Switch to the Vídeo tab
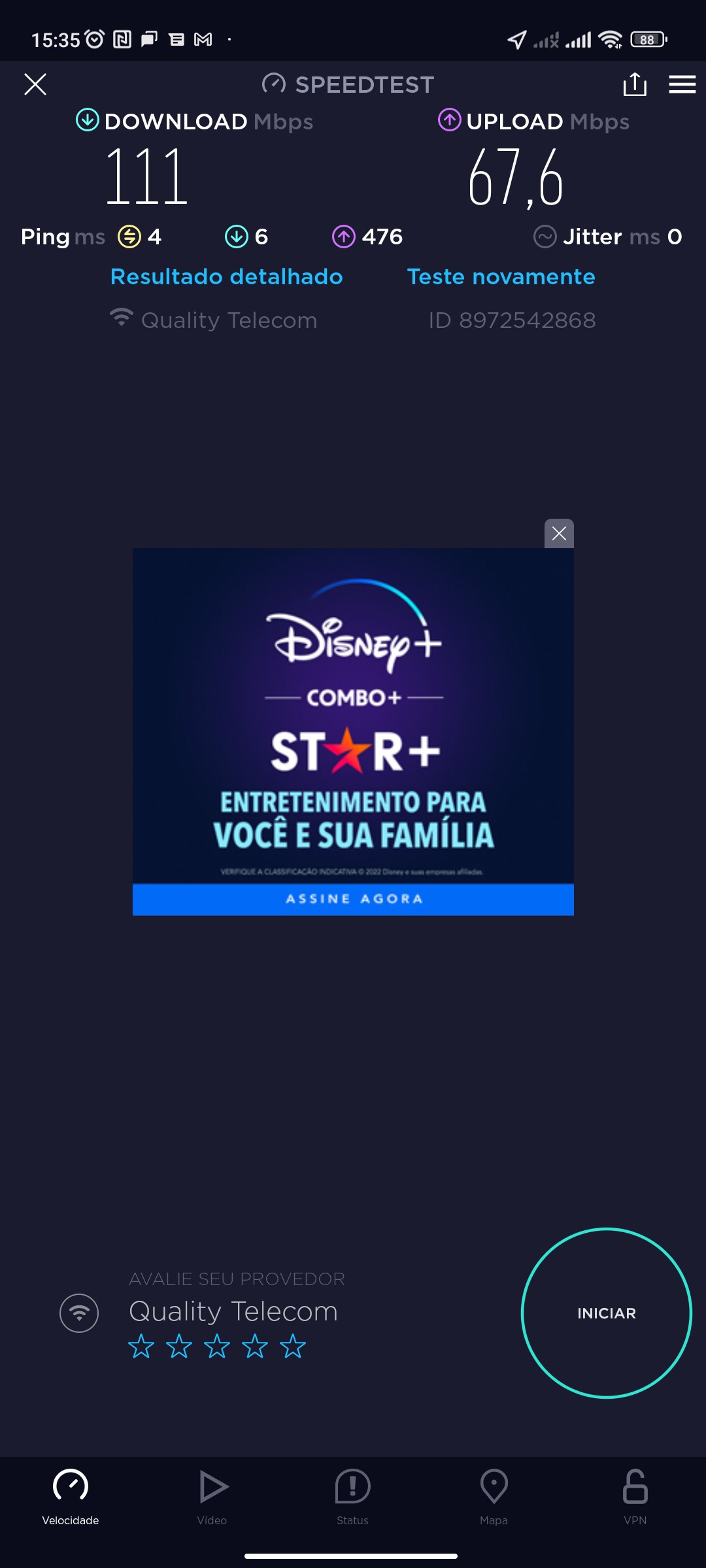 (212, 1496)
